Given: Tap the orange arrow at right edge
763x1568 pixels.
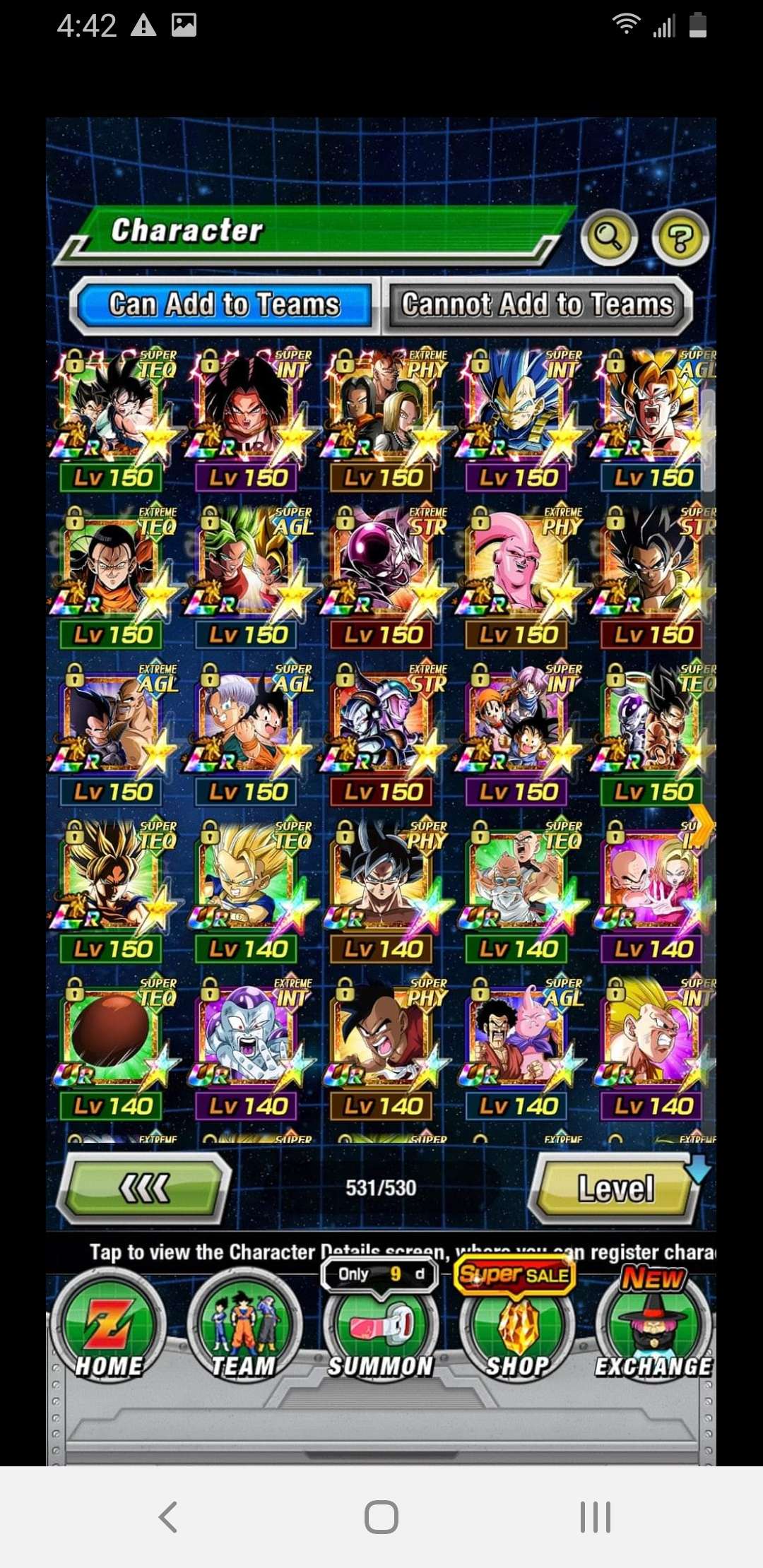Looking at the screenshot, I should (702, 825).
